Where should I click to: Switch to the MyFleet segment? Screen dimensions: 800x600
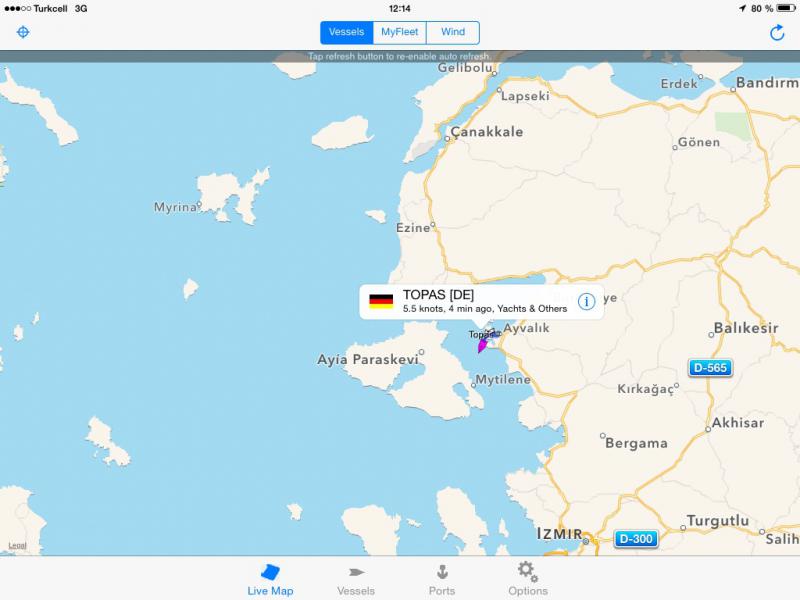399,32
